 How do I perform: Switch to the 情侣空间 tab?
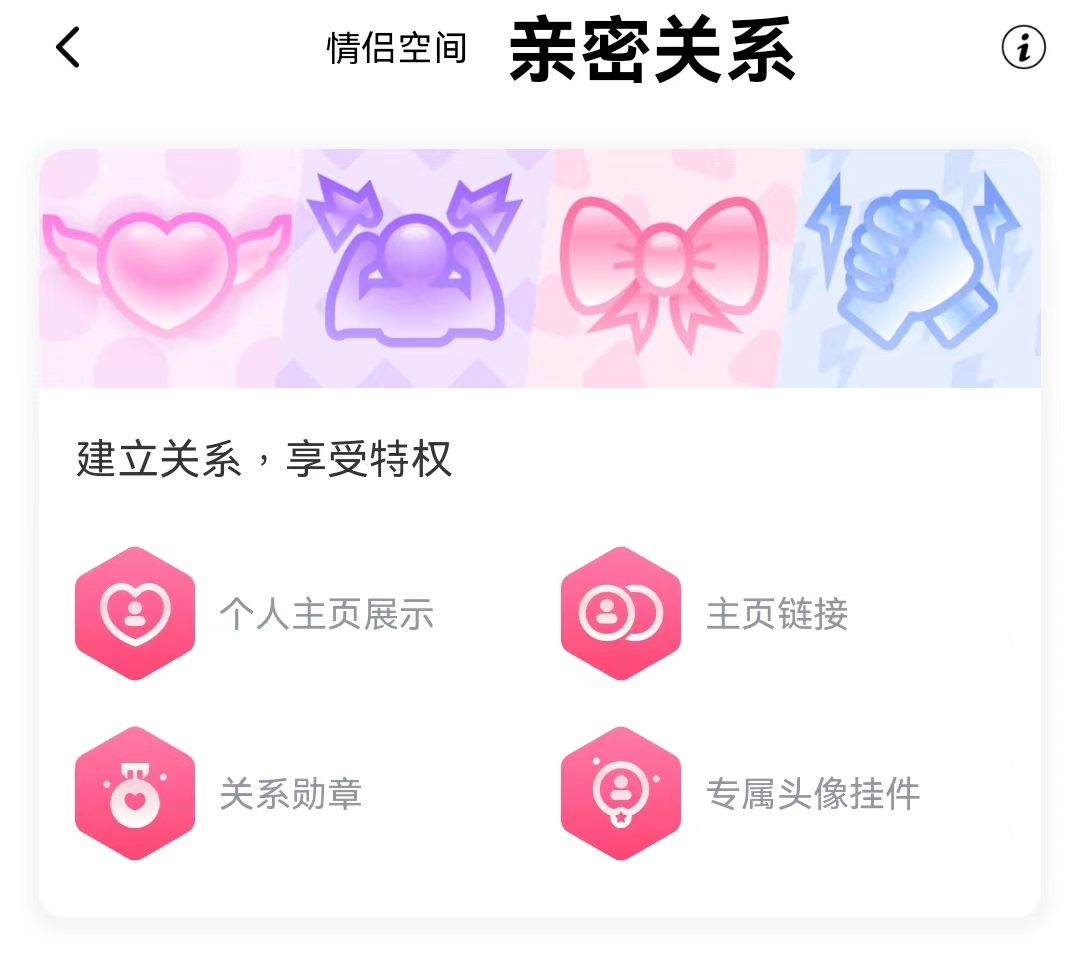point(397,48)
